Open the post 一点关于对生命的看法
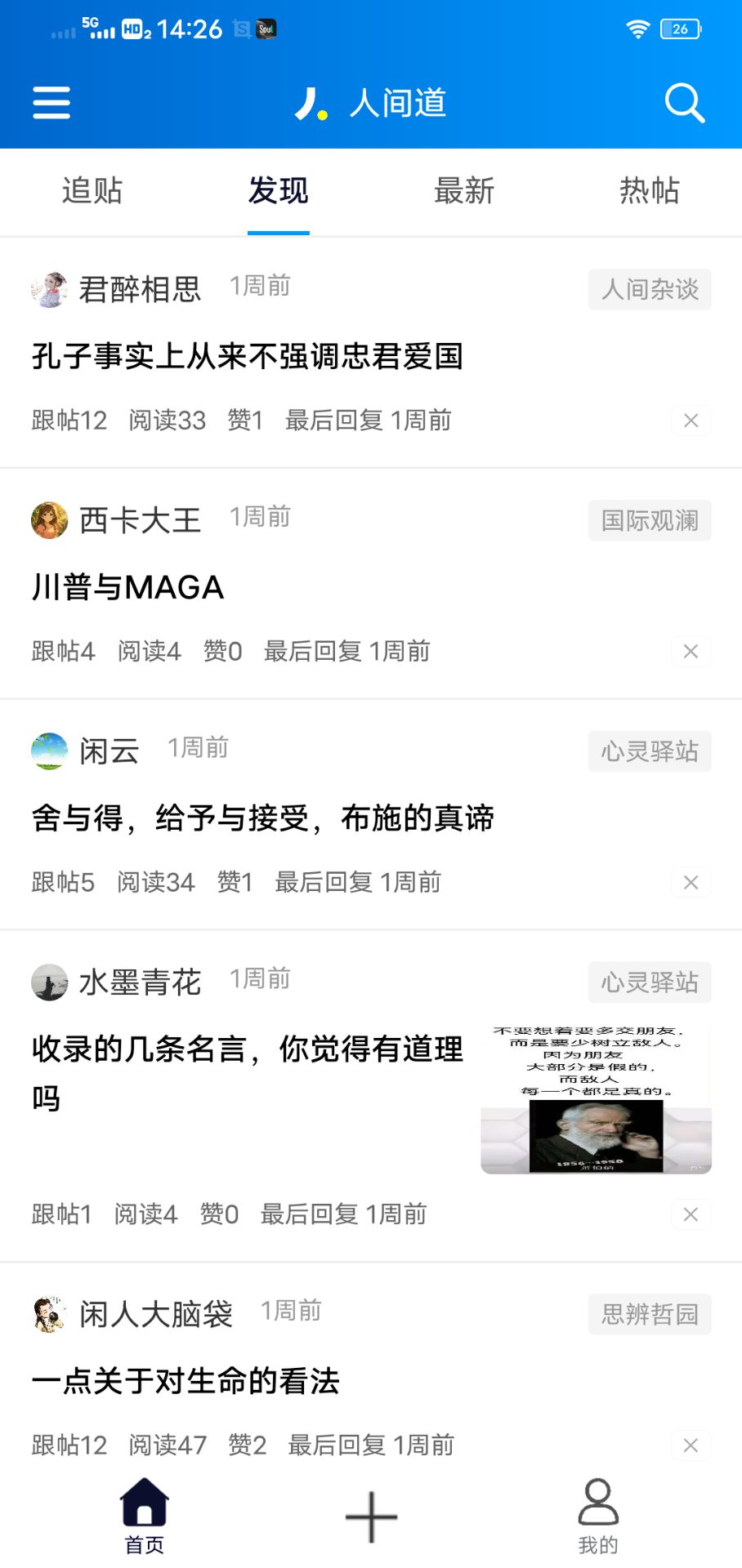The width and height of the screenshot is (742, 1568). [186, 1381]
